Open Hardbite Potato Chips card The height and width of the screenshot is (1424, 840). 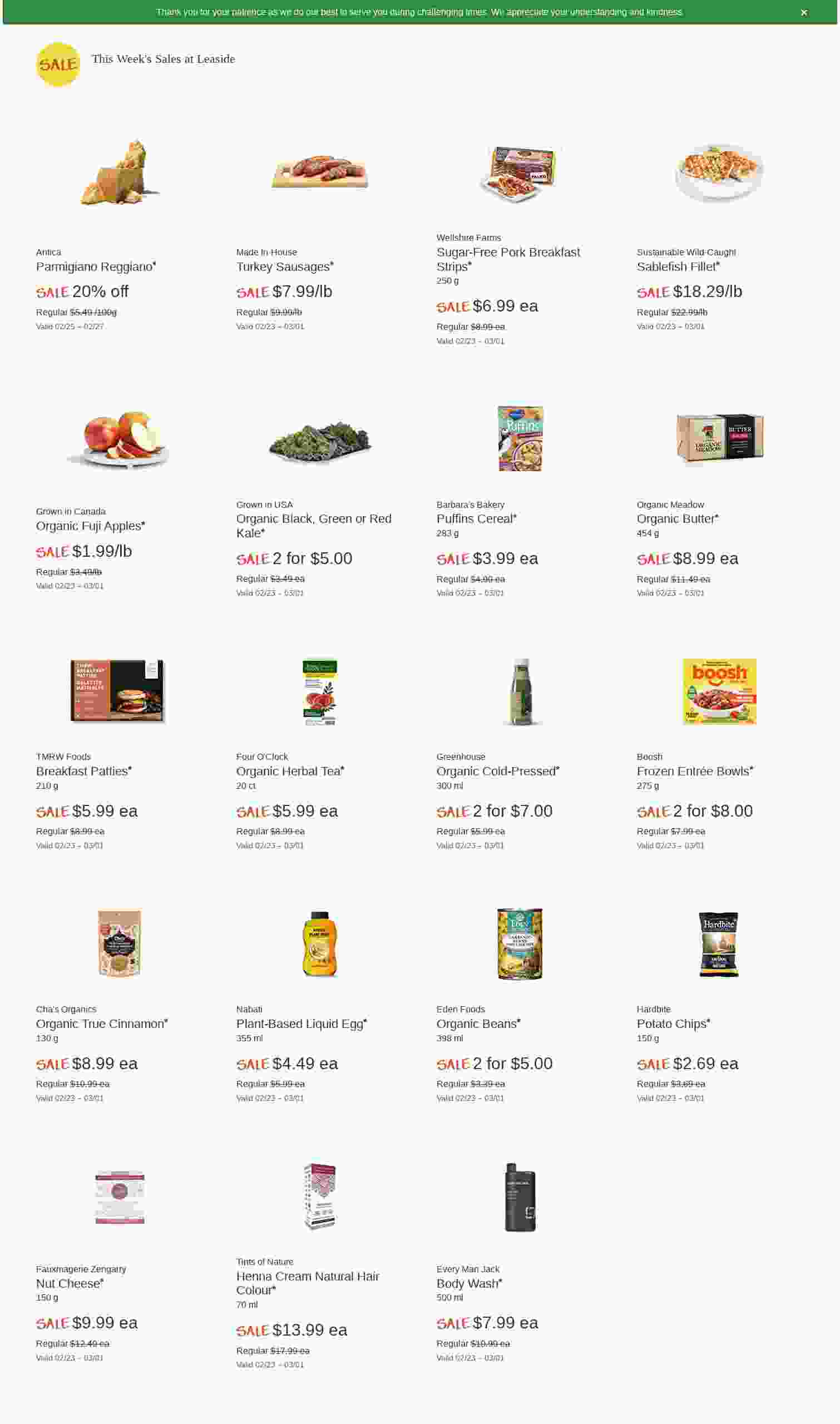pyautogui.click(x=673, y=1023)
